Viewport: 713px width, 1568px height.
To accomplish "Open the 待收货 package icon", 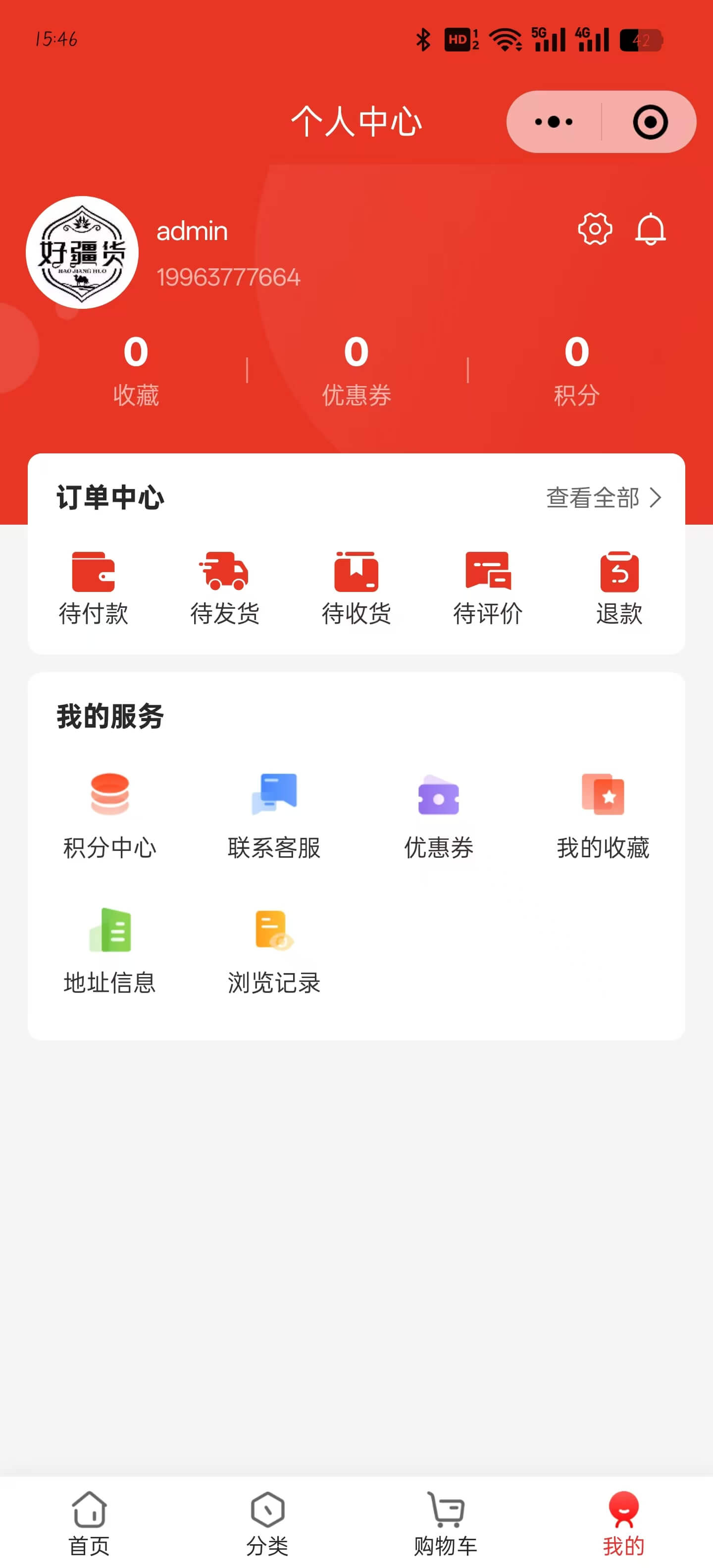I will (x=356, y=572).
